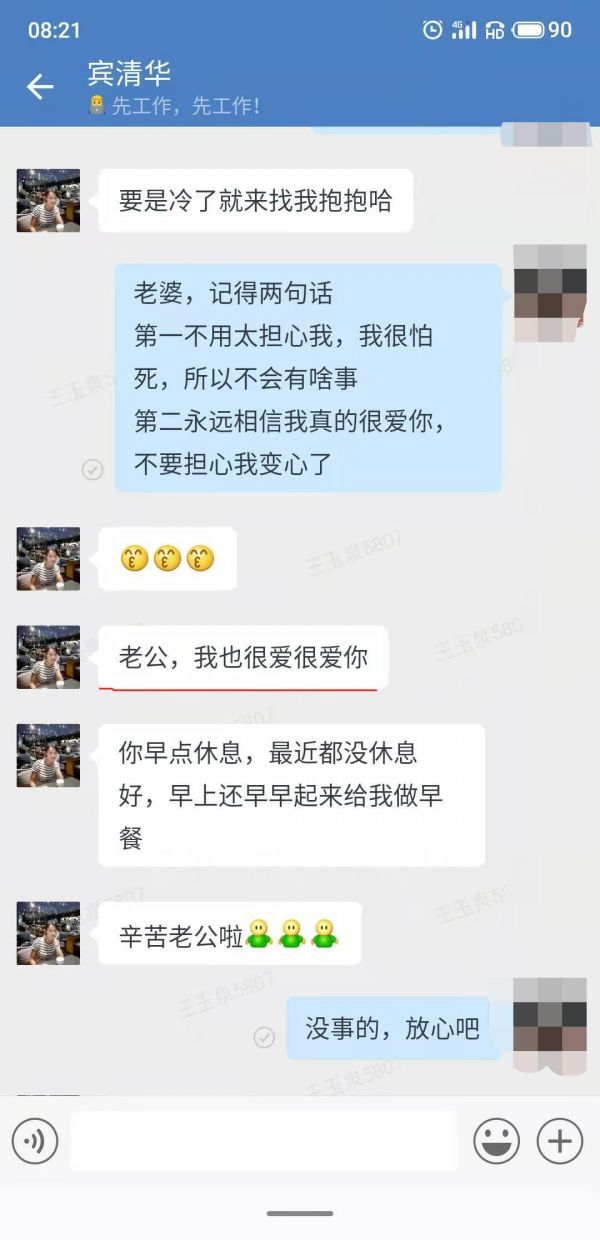600x1240 pixels.
Task: Open the emoji picker
Action: pyautogui.click(x=496, y=1141)
